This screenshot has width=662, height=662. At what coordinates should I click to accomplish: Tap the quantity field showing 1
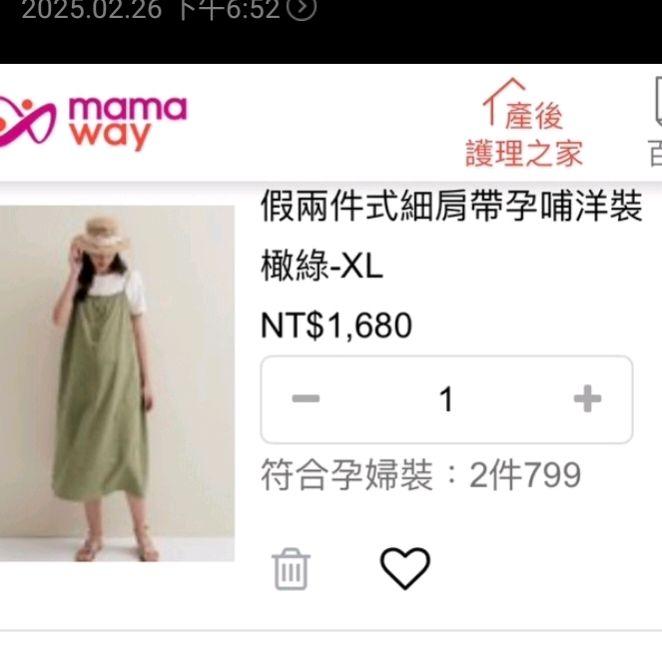tap(446, 400)
